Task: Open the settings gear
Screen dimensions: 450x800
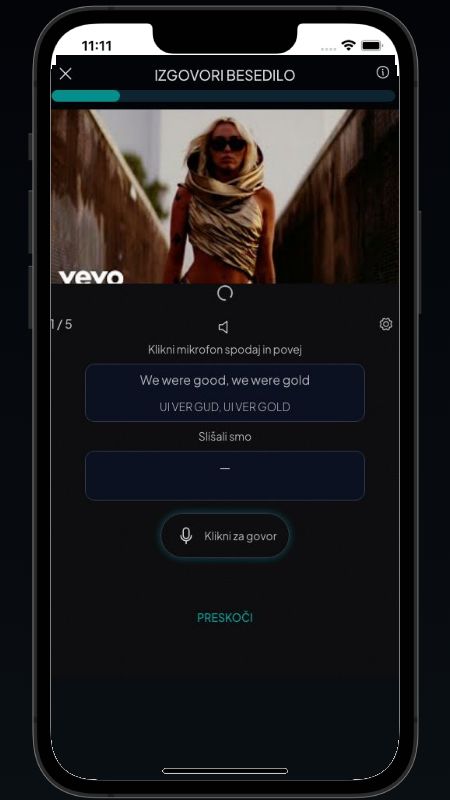Action: pyautogui.click(x=386, y=324)
